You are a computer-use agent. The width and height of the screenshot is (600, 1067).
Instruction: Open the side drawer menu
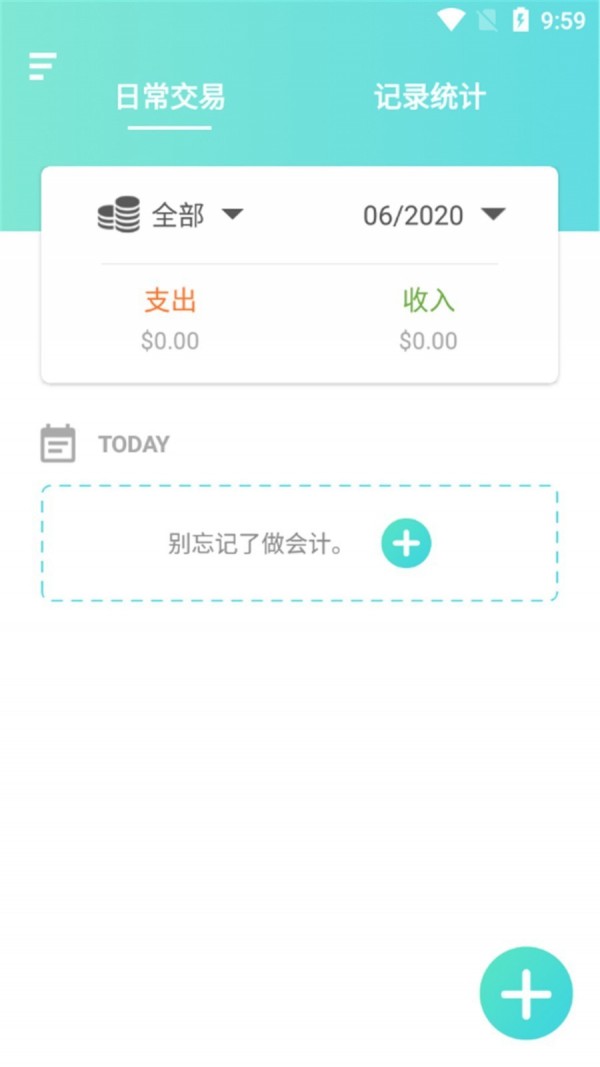point(42,66)
